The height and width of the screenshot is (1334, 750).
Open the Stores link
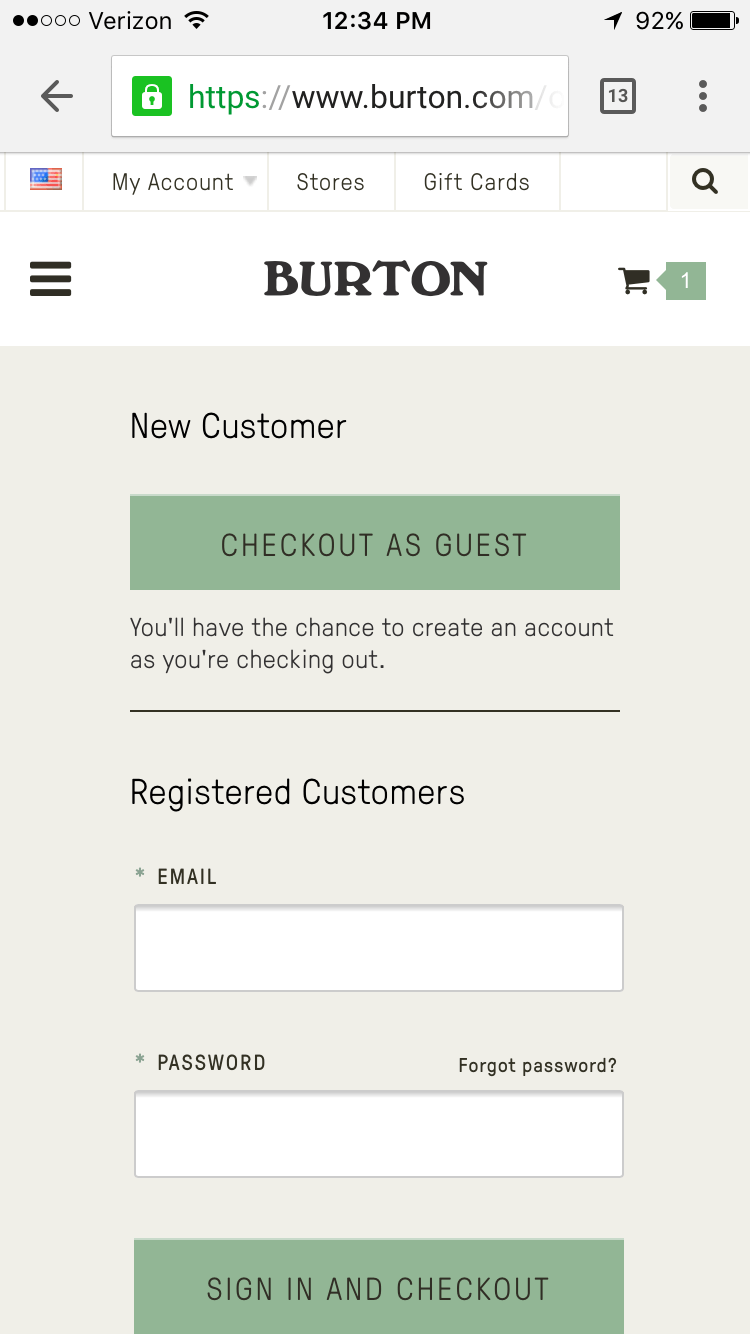tap(330, 182)
